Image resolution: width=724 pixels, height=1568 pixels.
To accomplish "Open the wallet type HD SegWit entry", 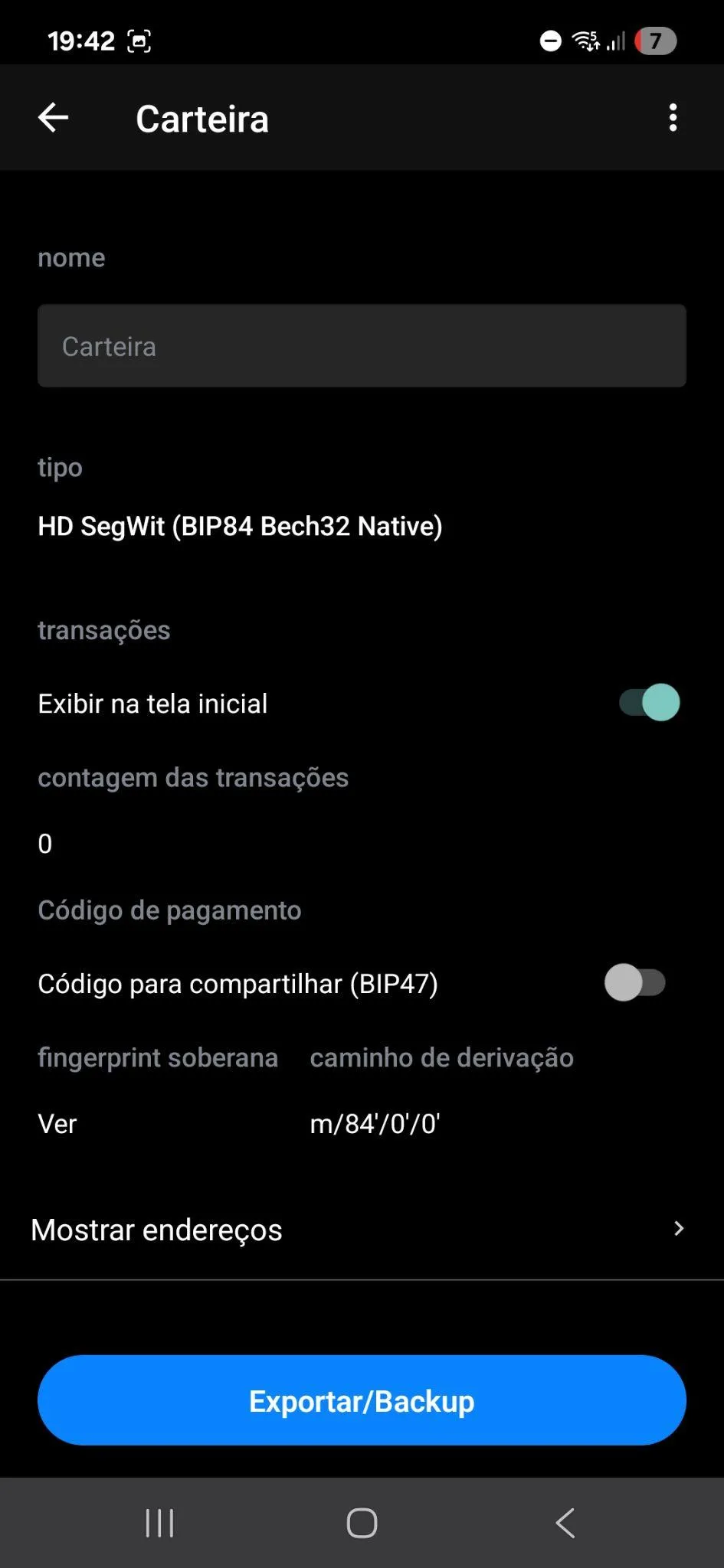I will (x=241, y=525).
